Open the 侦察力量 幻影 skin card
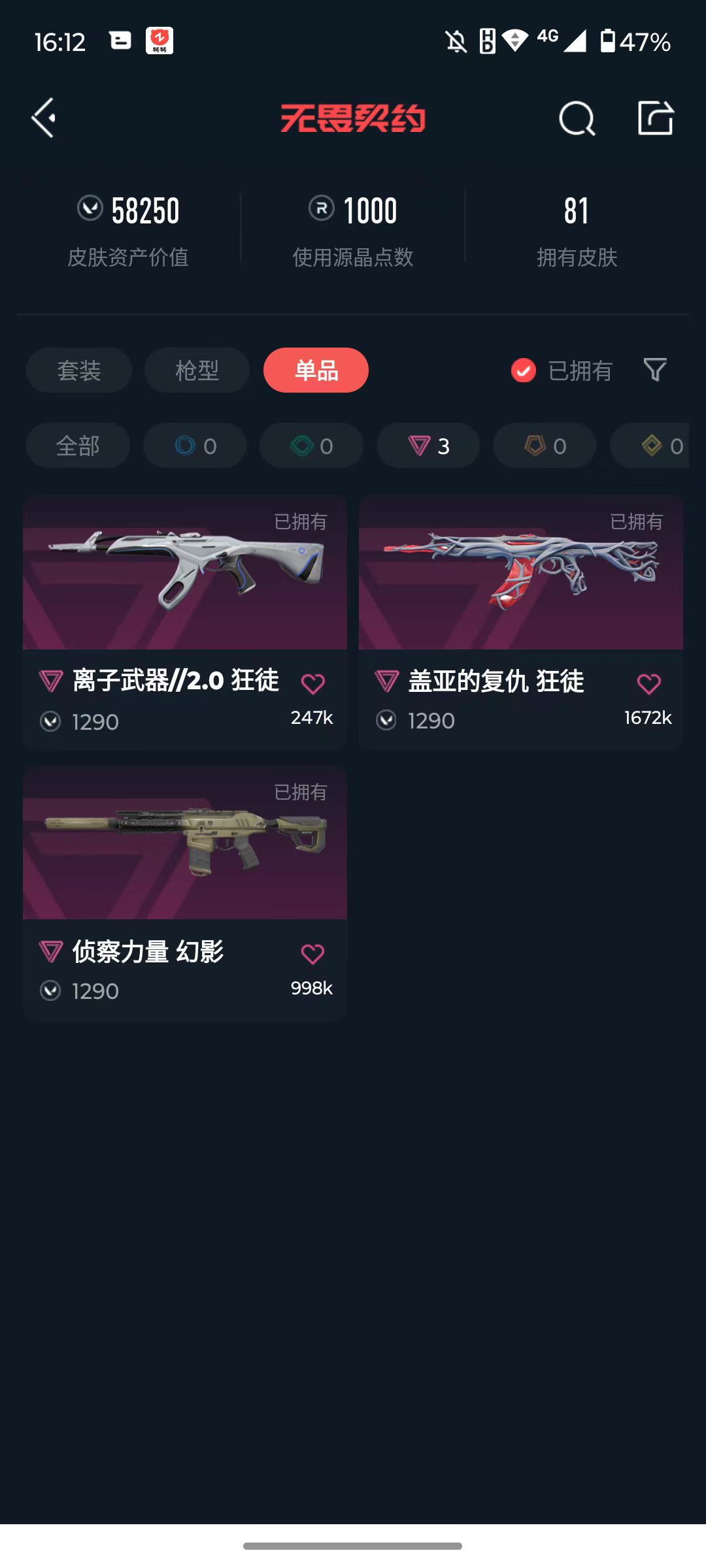Viewport: 706px width, 1568px height. point(185,892)
